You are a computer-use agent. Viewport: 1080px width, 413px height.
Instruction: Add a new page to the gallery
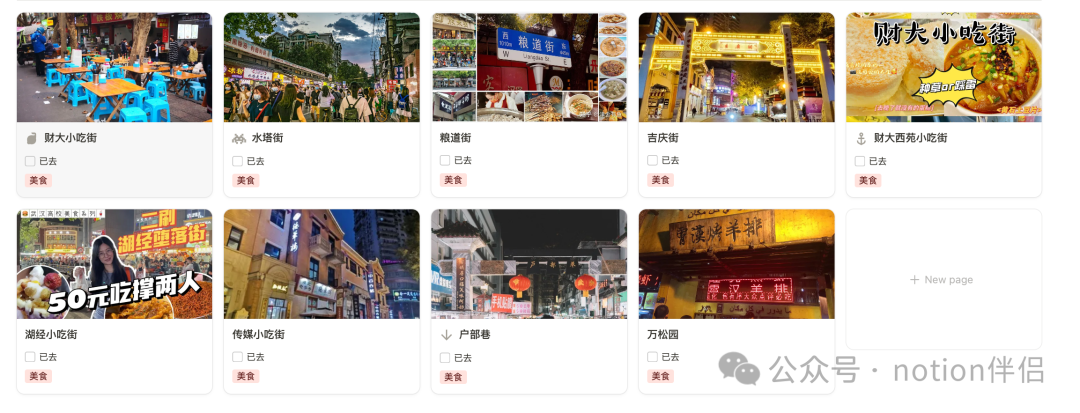click(942, 280)
